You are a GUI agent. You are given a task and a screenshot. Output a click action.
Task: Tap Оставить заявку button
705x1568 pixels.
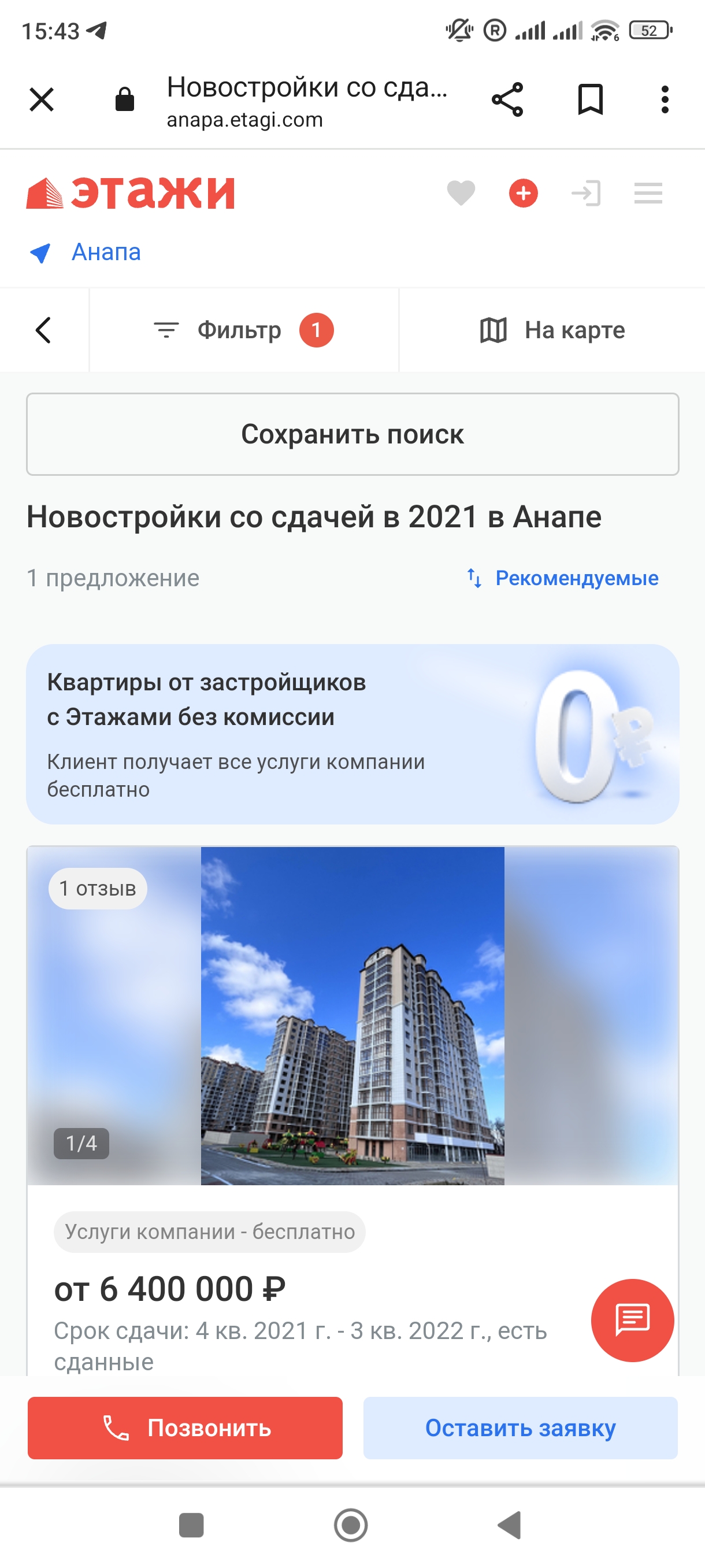click(521, 1428)
